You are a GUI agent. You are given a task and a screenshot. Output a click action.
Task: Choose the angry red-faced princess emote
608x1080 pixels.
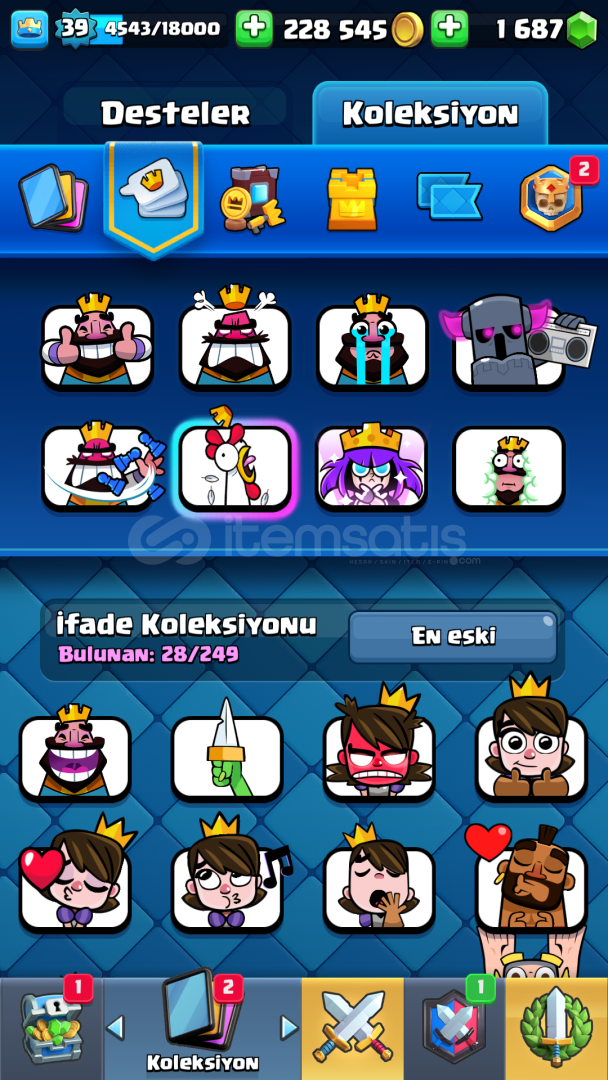[379, 747]
